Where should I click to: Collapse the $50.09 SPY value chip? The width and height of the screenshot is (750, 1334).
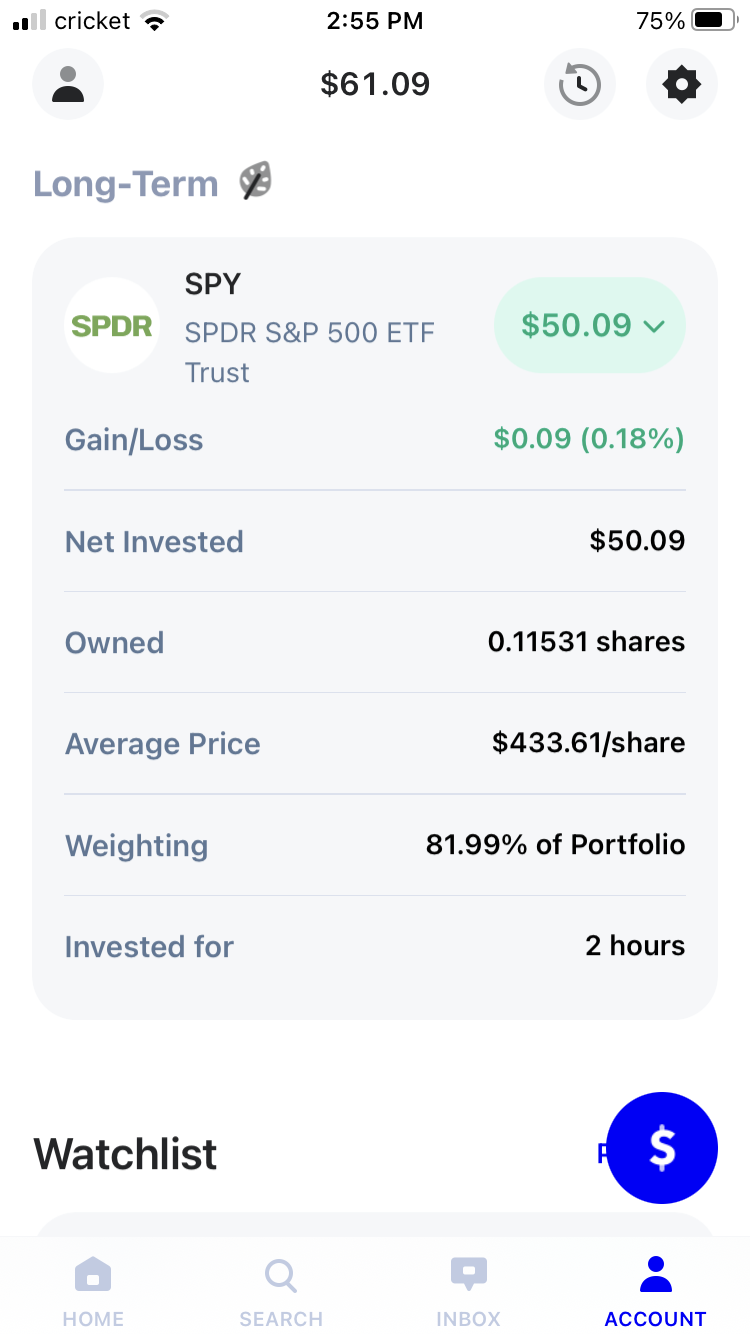pyautogui.click(x=590, y=326)
